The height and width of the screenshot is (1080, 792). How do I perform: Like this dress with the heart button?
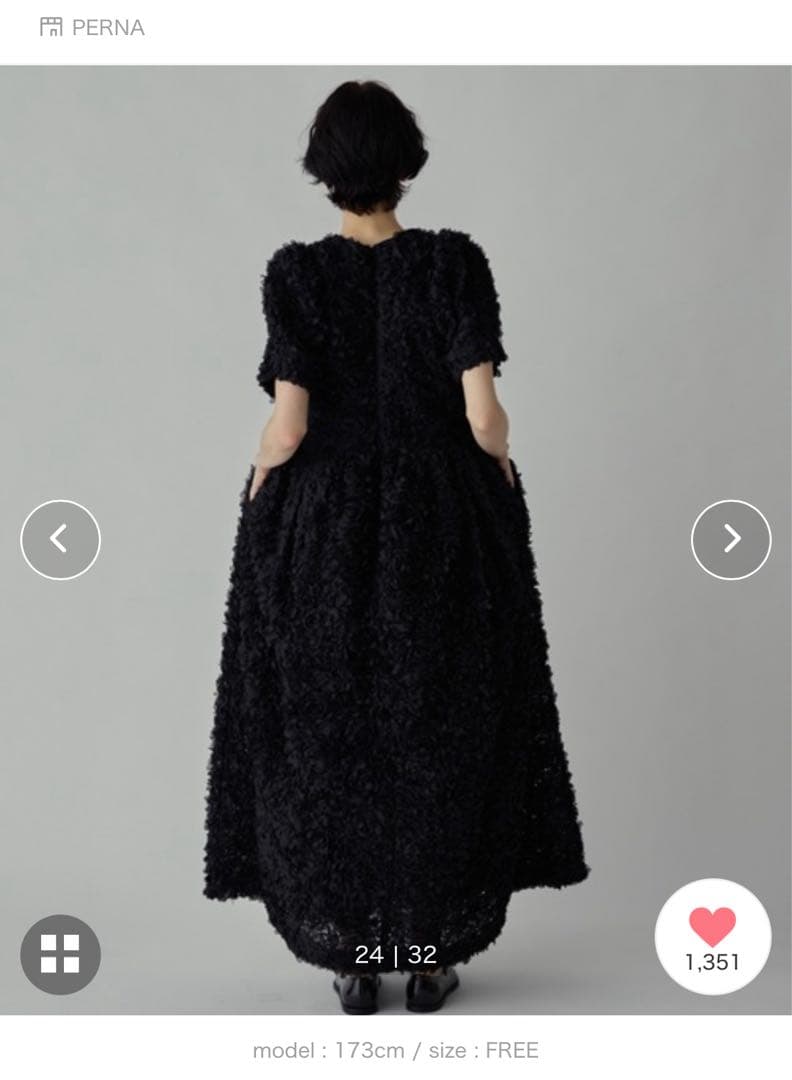tap(712, 937)
